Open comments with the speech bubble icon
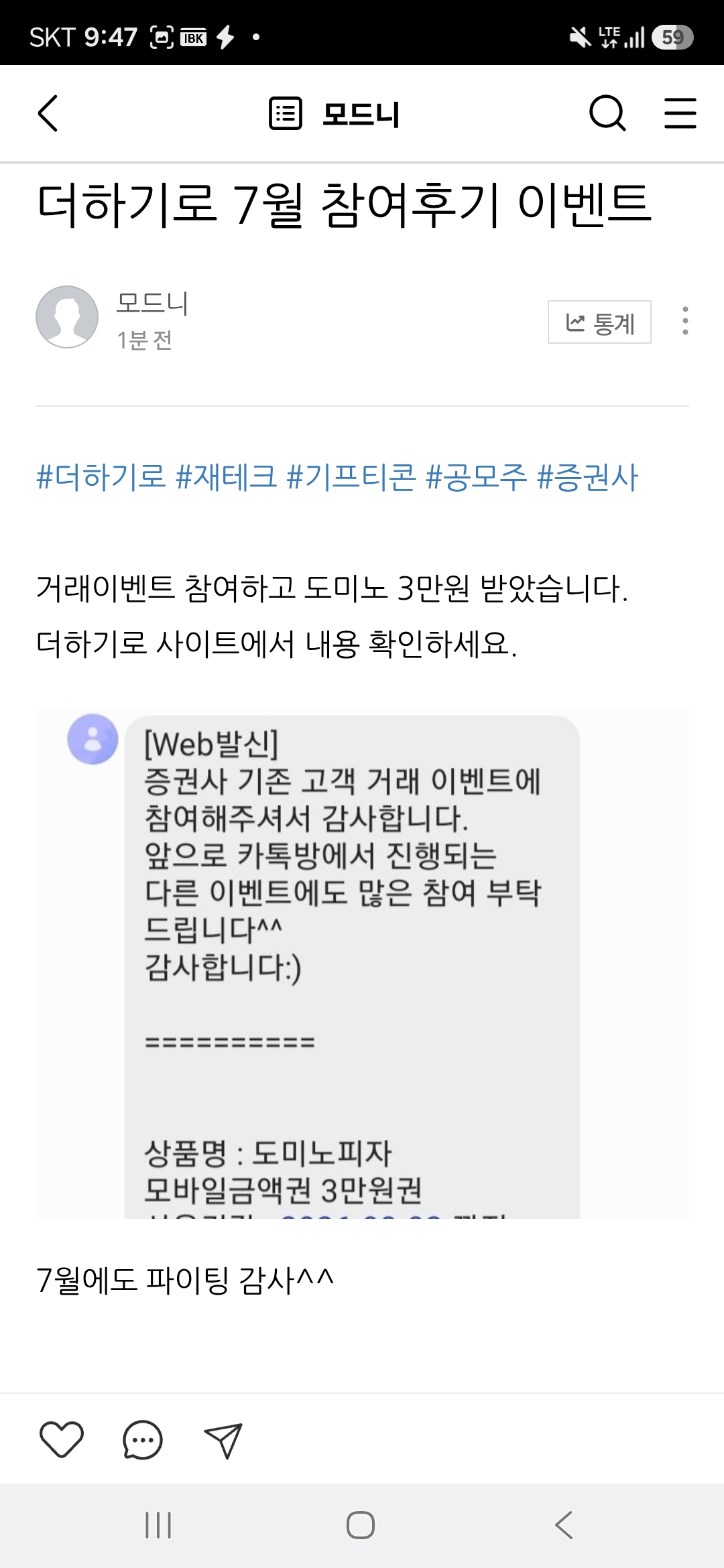Viewport: 724px width, 1568px height. coord(143,1439)
